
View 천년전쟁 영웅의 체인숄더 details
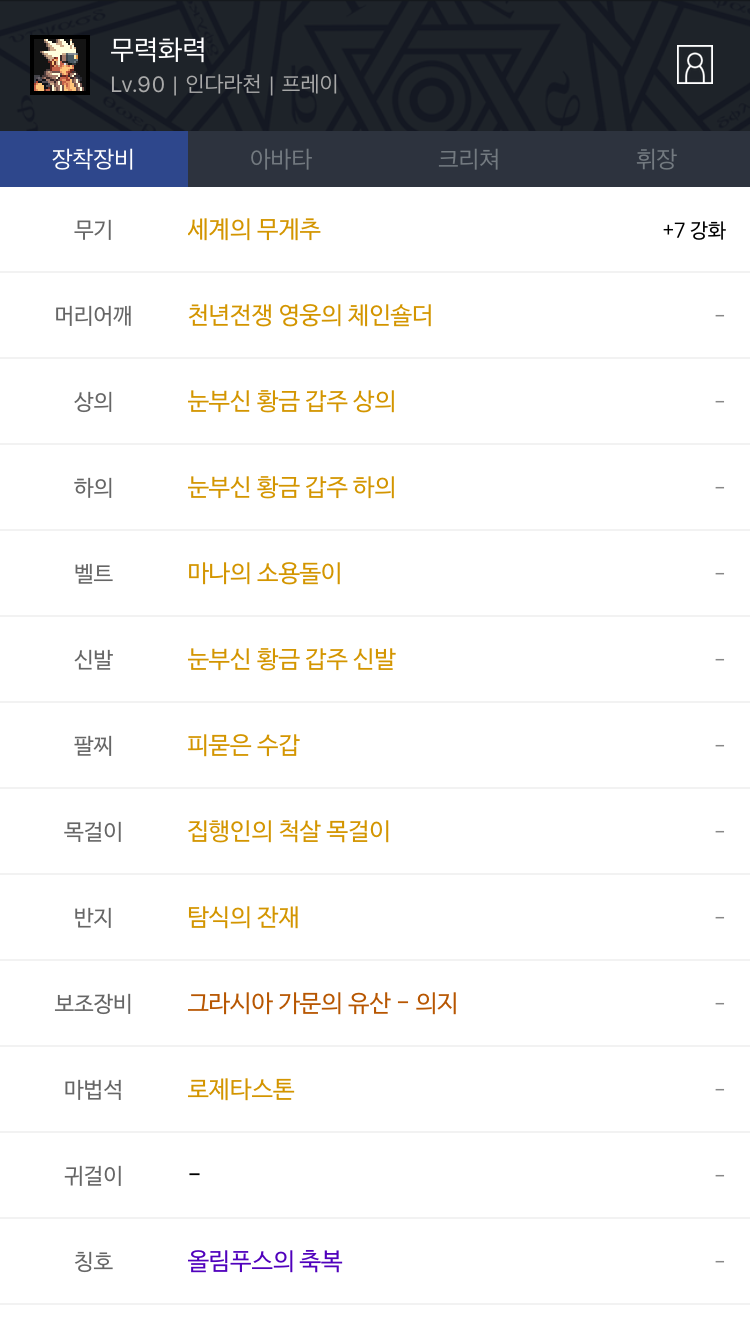(x=310, y=315)
